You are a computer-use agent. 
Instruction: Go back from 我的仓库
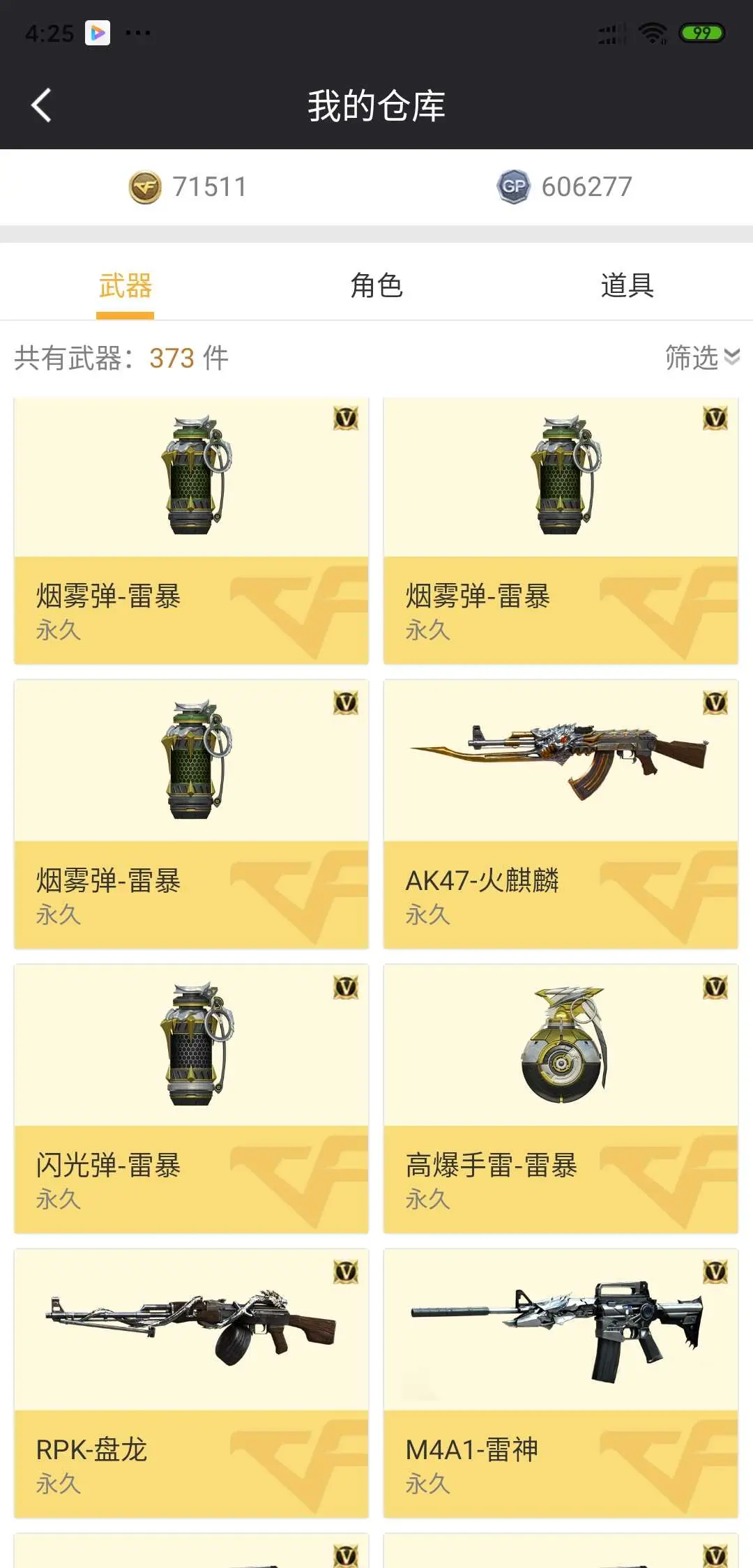click(x=42, y=105)
